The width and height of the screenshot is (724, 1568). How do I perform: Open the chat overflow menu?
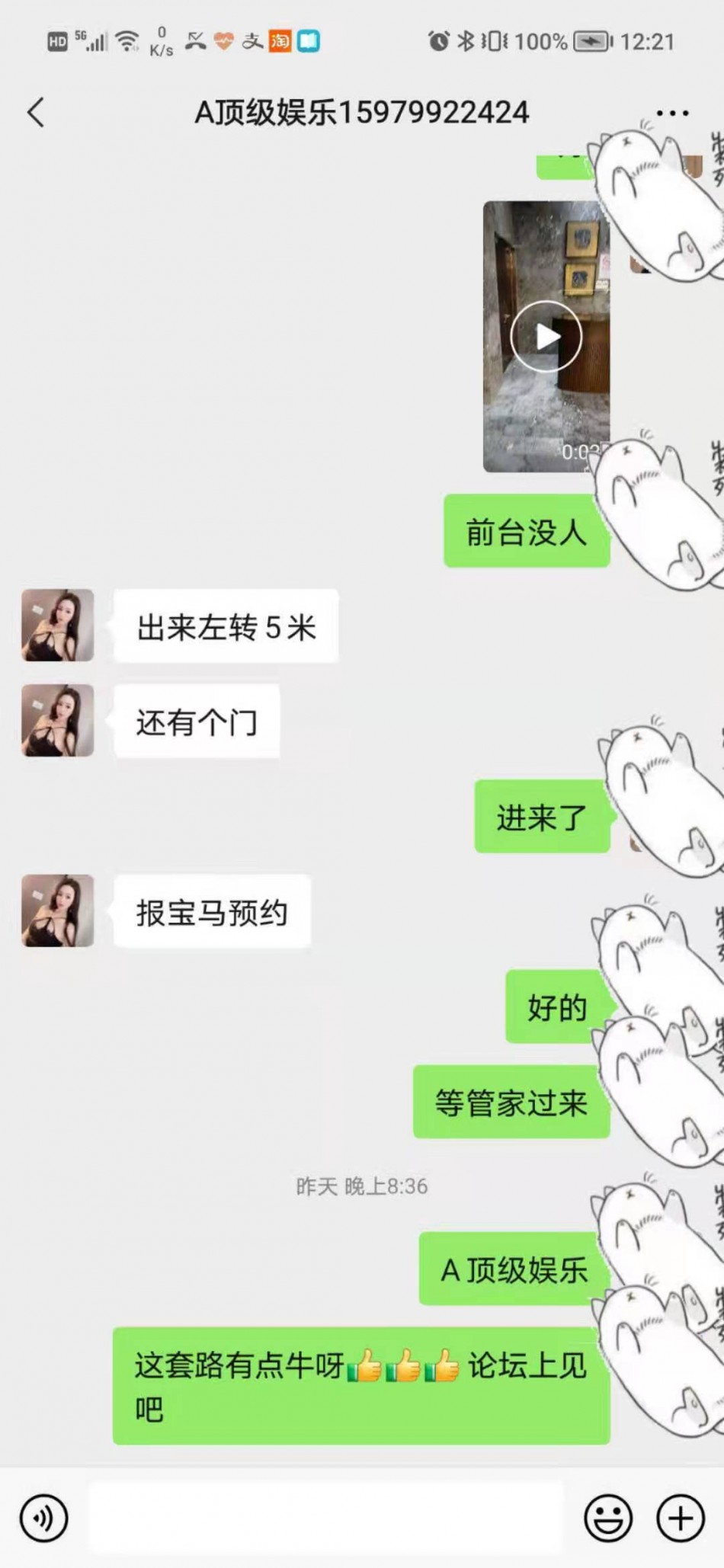point(672,113)
